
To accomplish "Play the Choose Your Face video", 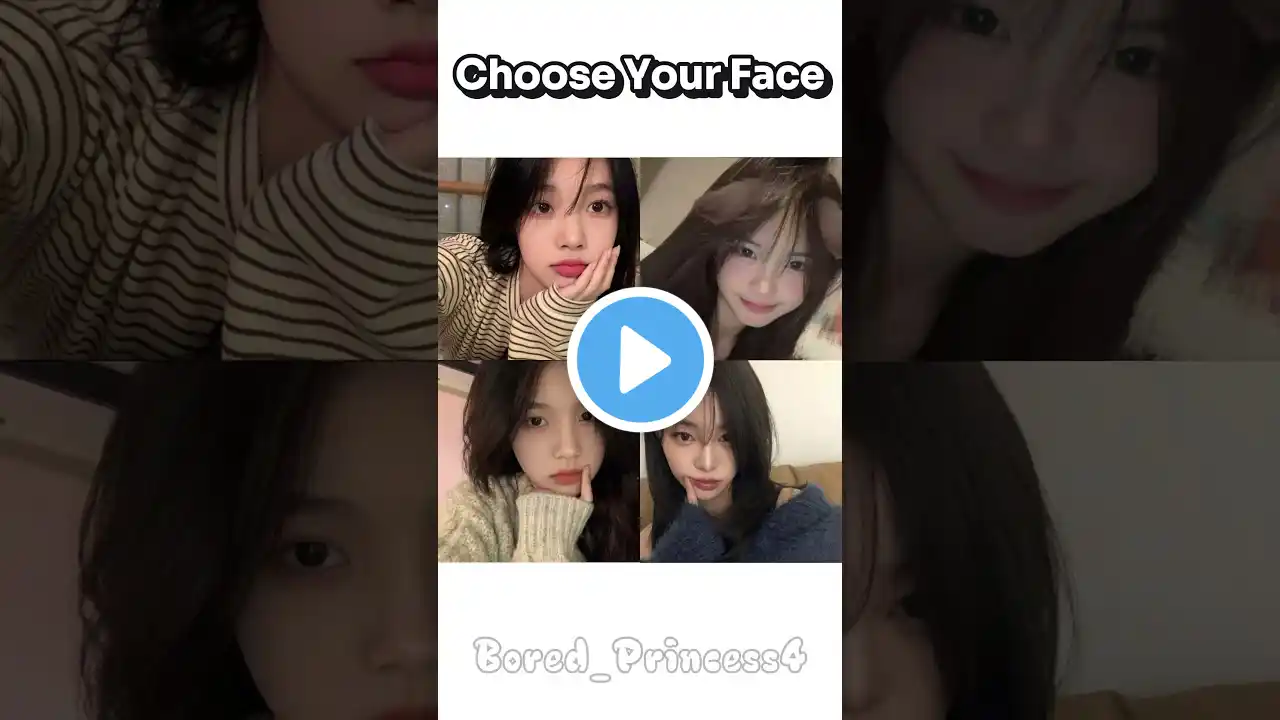I will pos(640,360).
